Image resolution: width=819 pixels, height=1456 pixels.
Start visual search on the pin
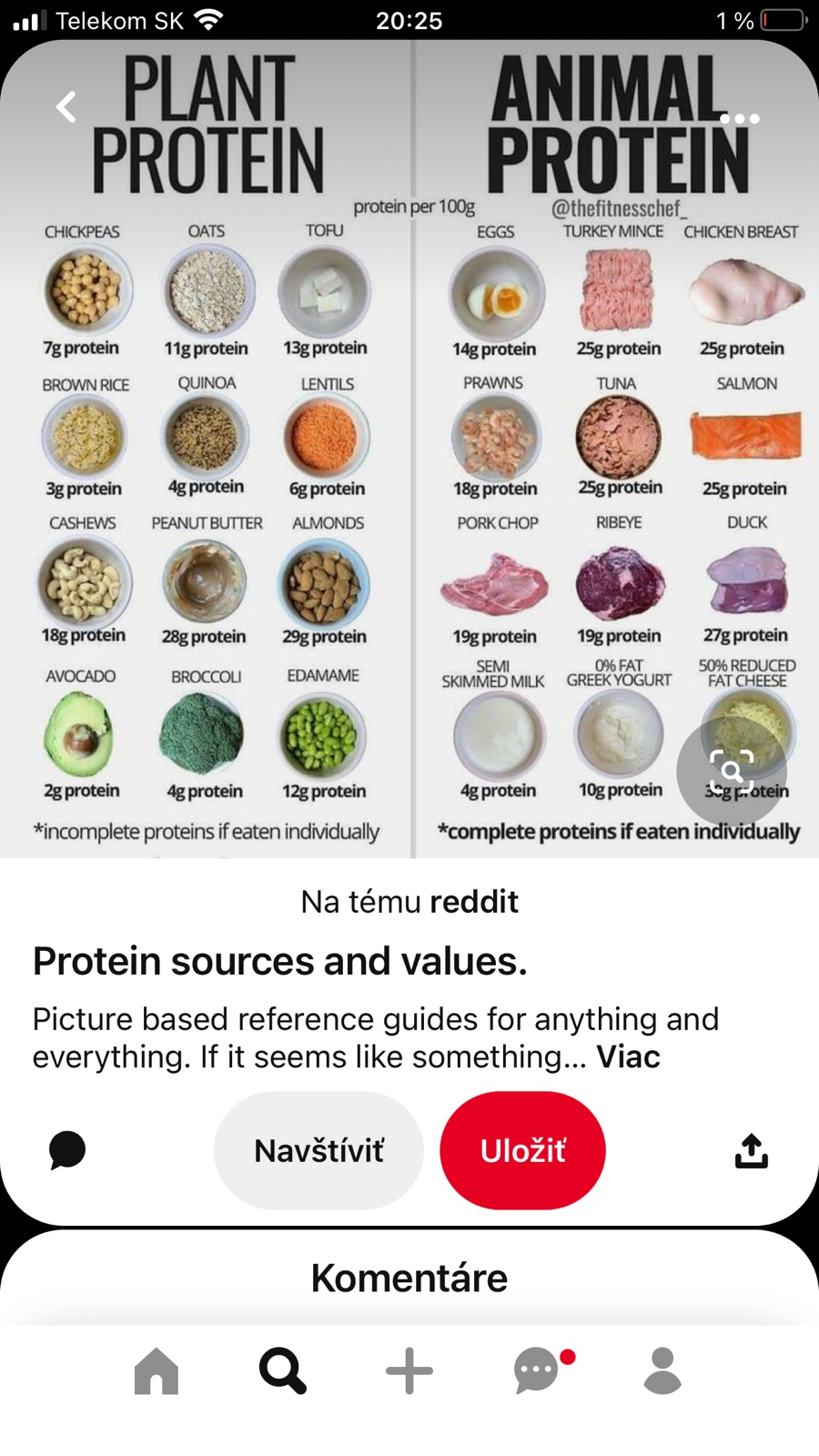pyautogui.click(x=731, y=772)
